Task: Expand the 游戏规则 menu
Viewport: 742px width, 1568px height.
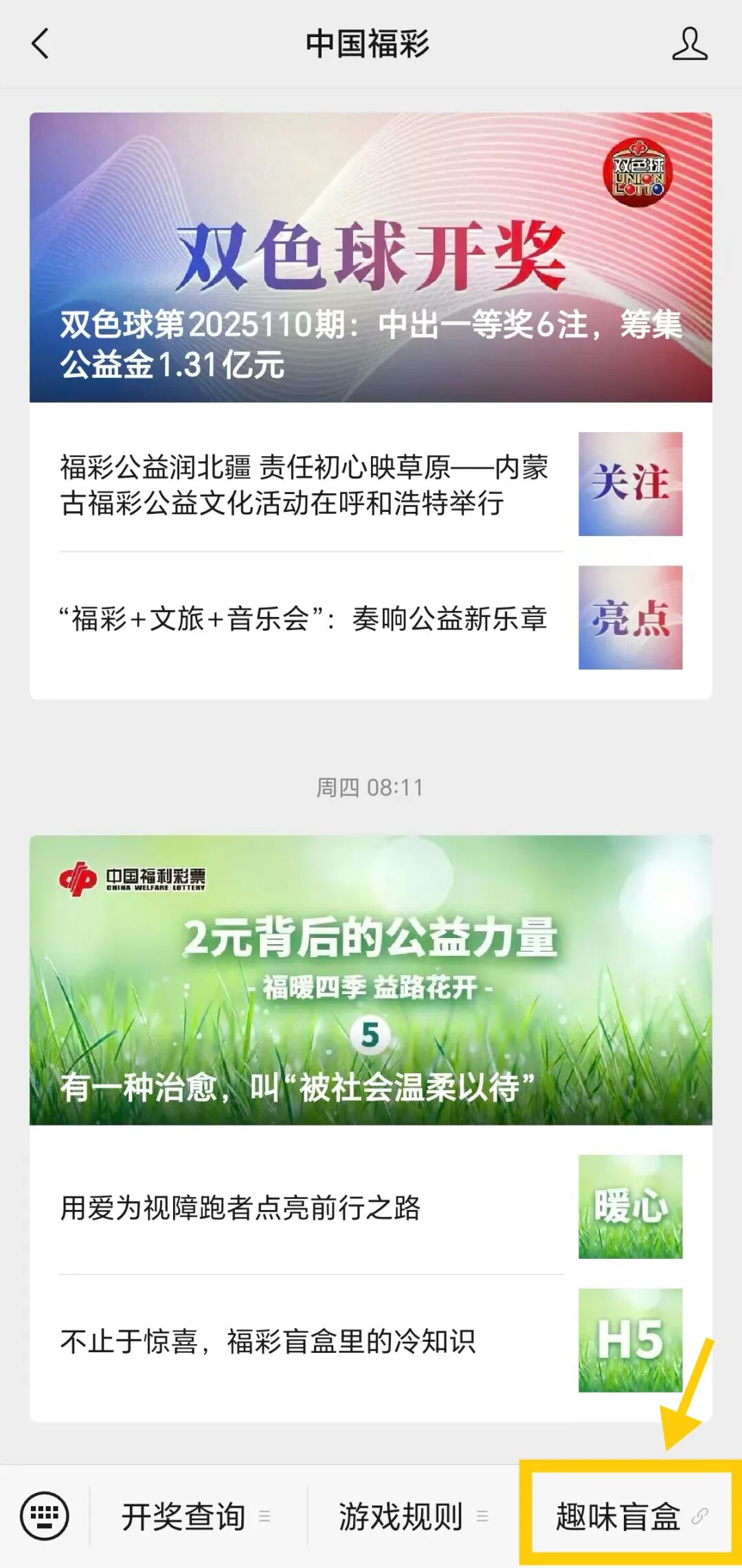Action: click(x=414, y=1516)
